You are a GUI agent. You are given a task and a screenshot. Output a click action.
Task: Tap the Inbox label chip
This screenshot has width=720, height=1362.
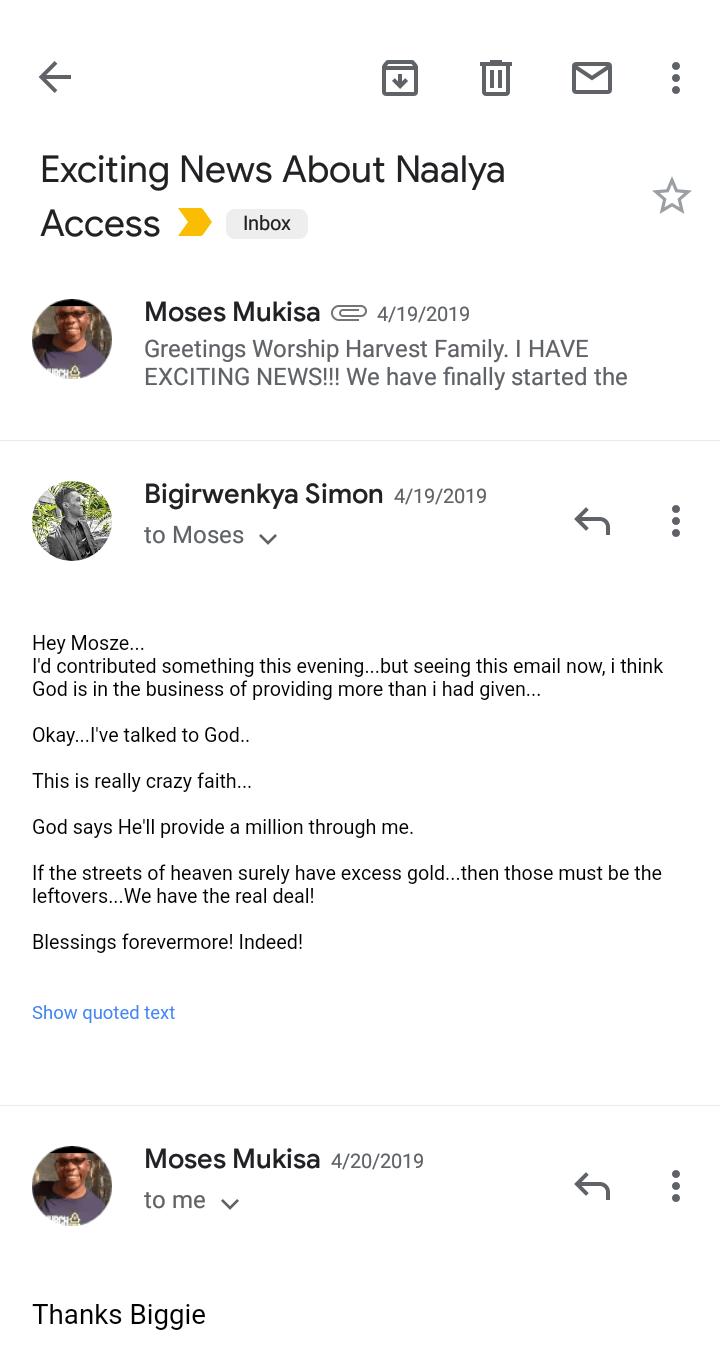pyautogui.click(x=266, y=224)
